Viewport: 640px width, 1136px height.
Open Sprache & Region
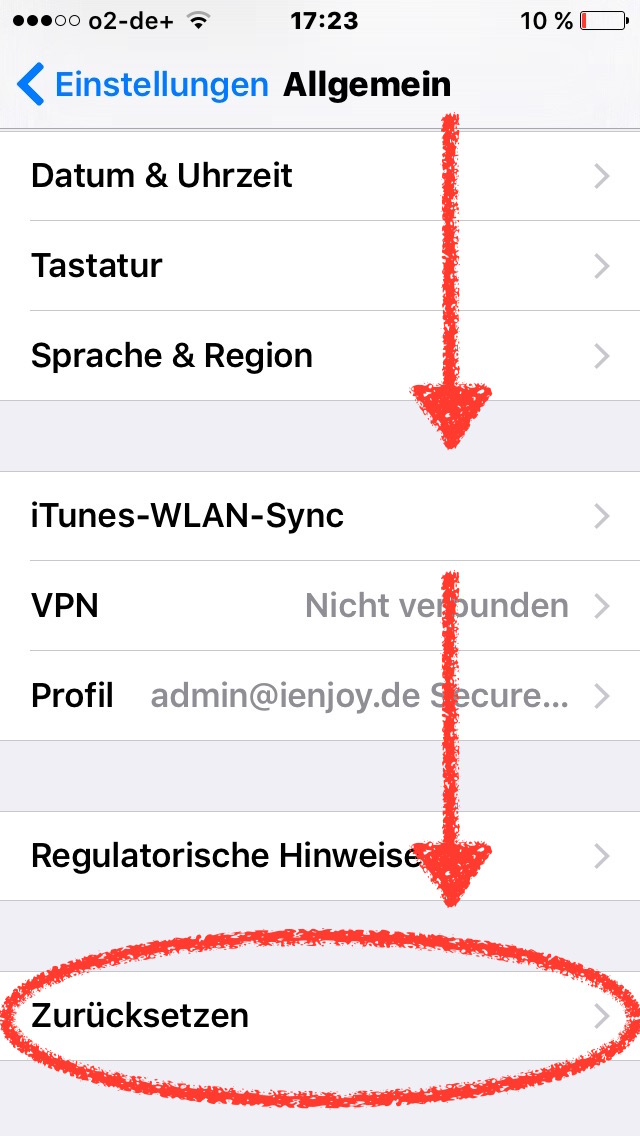click(172, 356)
